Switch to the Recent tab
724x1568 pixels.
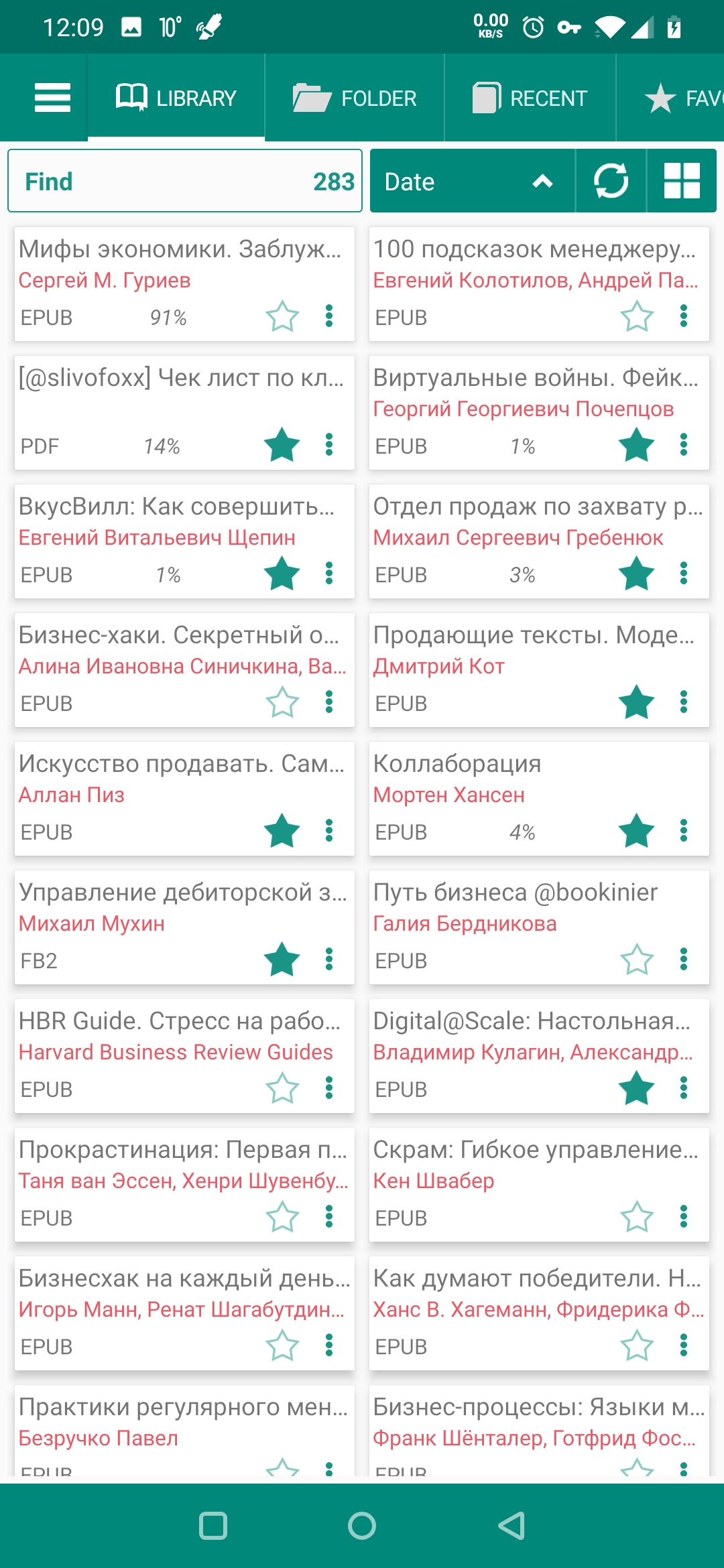[530, 98]
